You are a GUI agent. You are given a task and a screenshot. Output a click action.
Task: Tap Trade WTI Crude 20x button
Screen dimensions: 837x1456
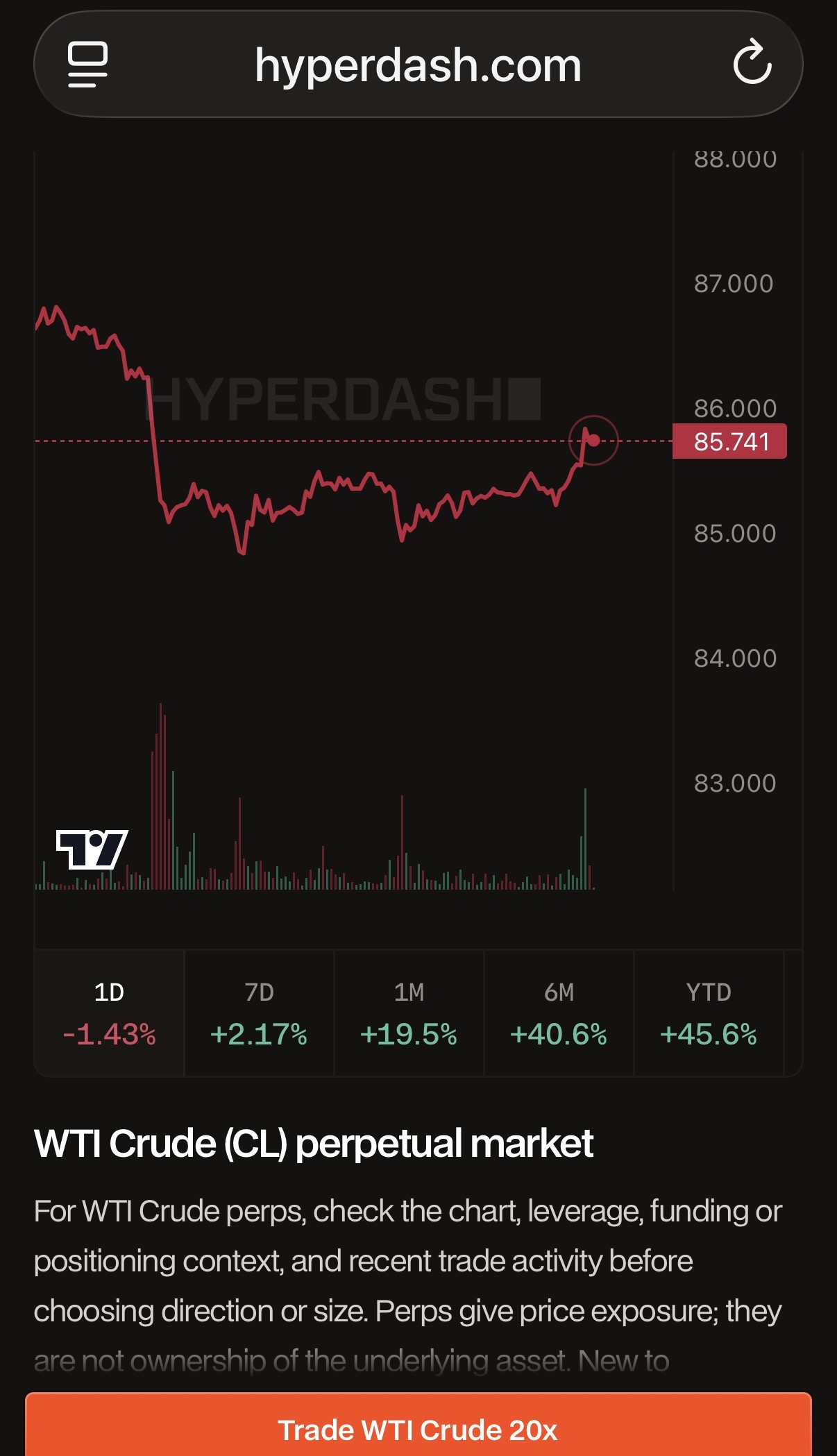418,1425
